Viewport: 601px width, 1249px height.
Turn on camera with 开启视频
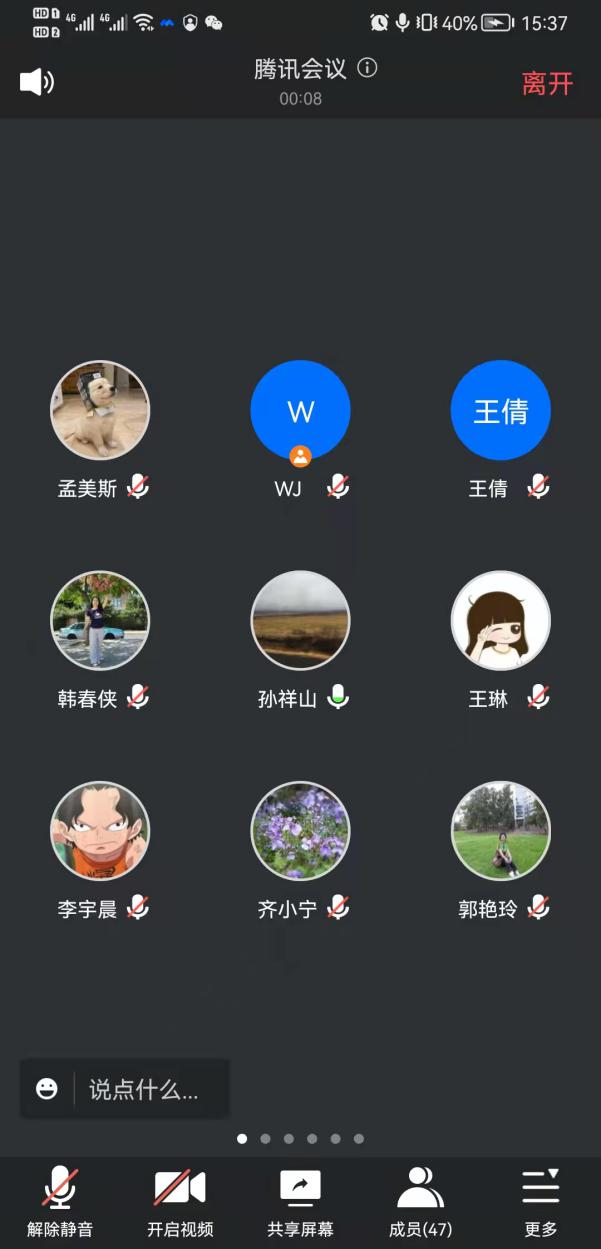tap(180, 1201)
